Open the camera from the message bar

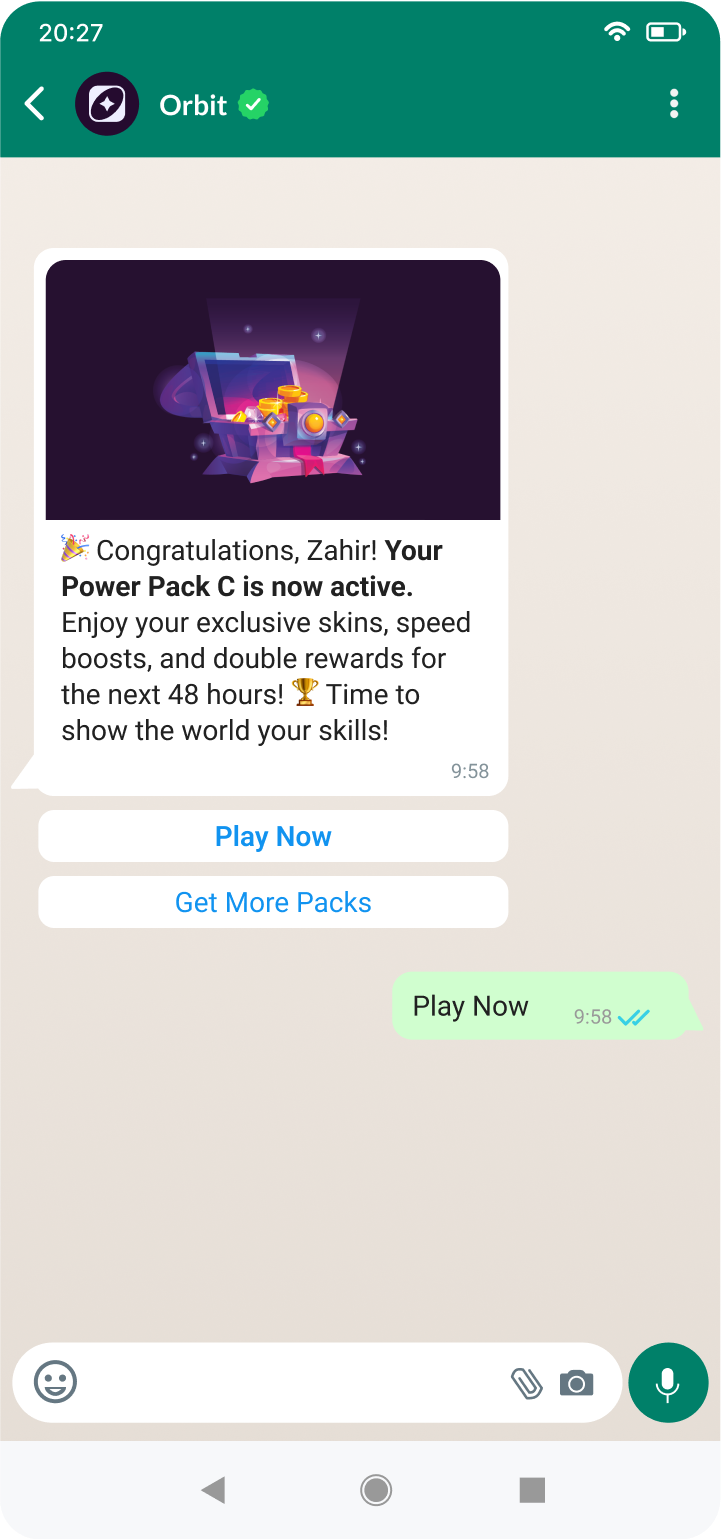point(576,1383)
